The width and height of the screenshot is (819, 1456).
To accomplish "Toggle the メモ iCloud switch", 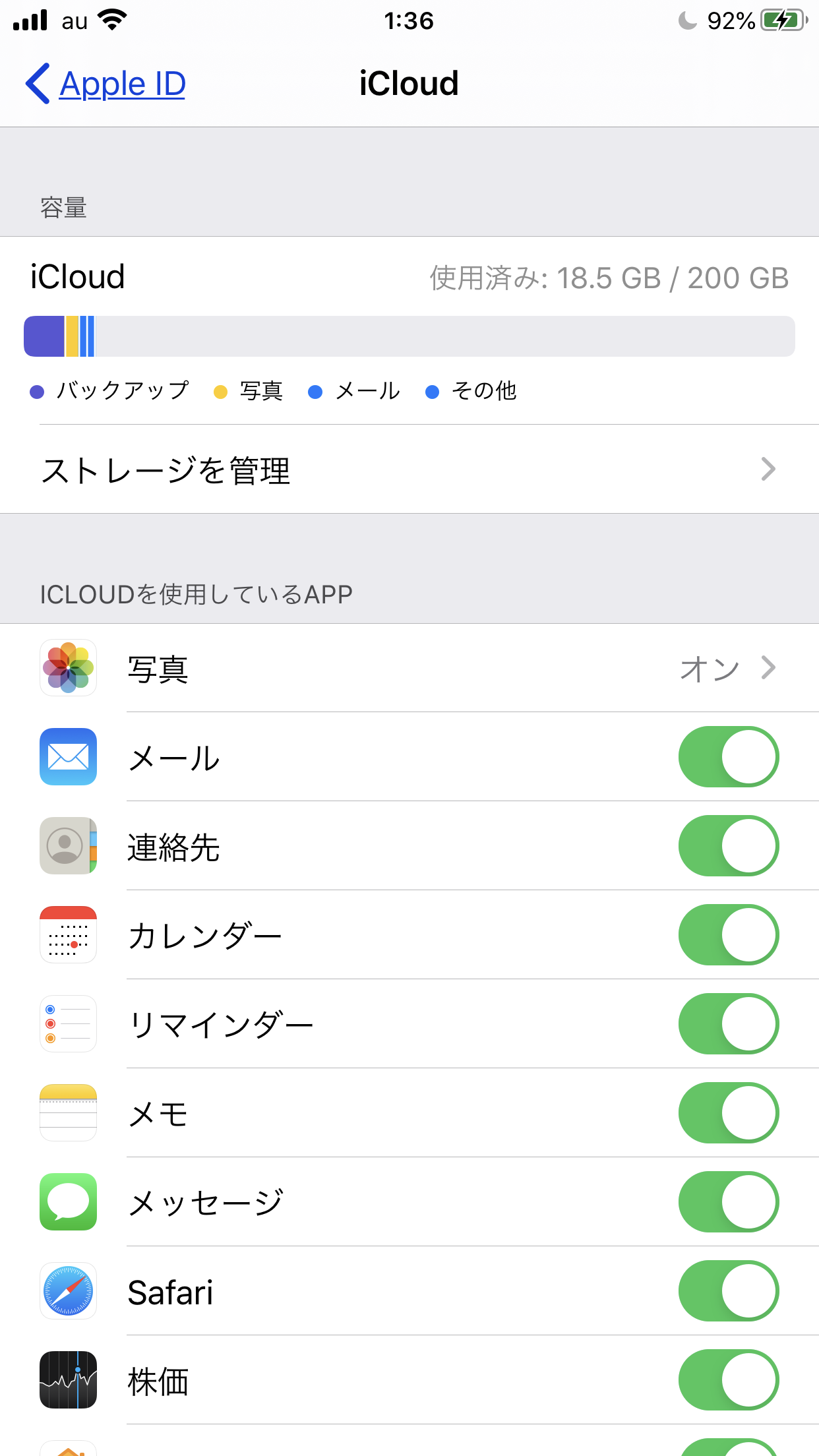I will 728,1113.
